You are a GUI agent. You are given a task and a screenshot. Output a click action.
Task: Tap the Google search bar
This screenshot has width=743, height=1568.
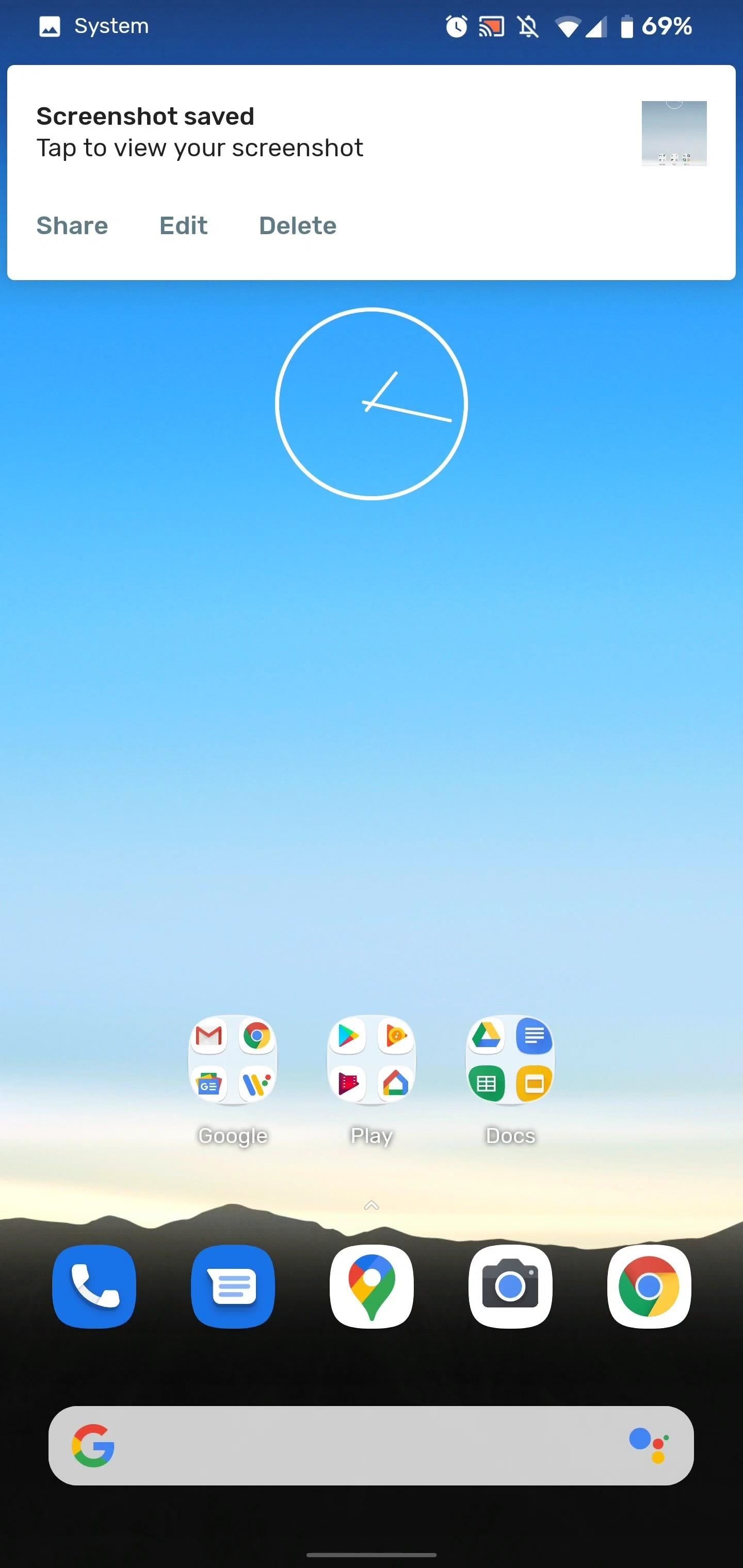coord(365,1446)
